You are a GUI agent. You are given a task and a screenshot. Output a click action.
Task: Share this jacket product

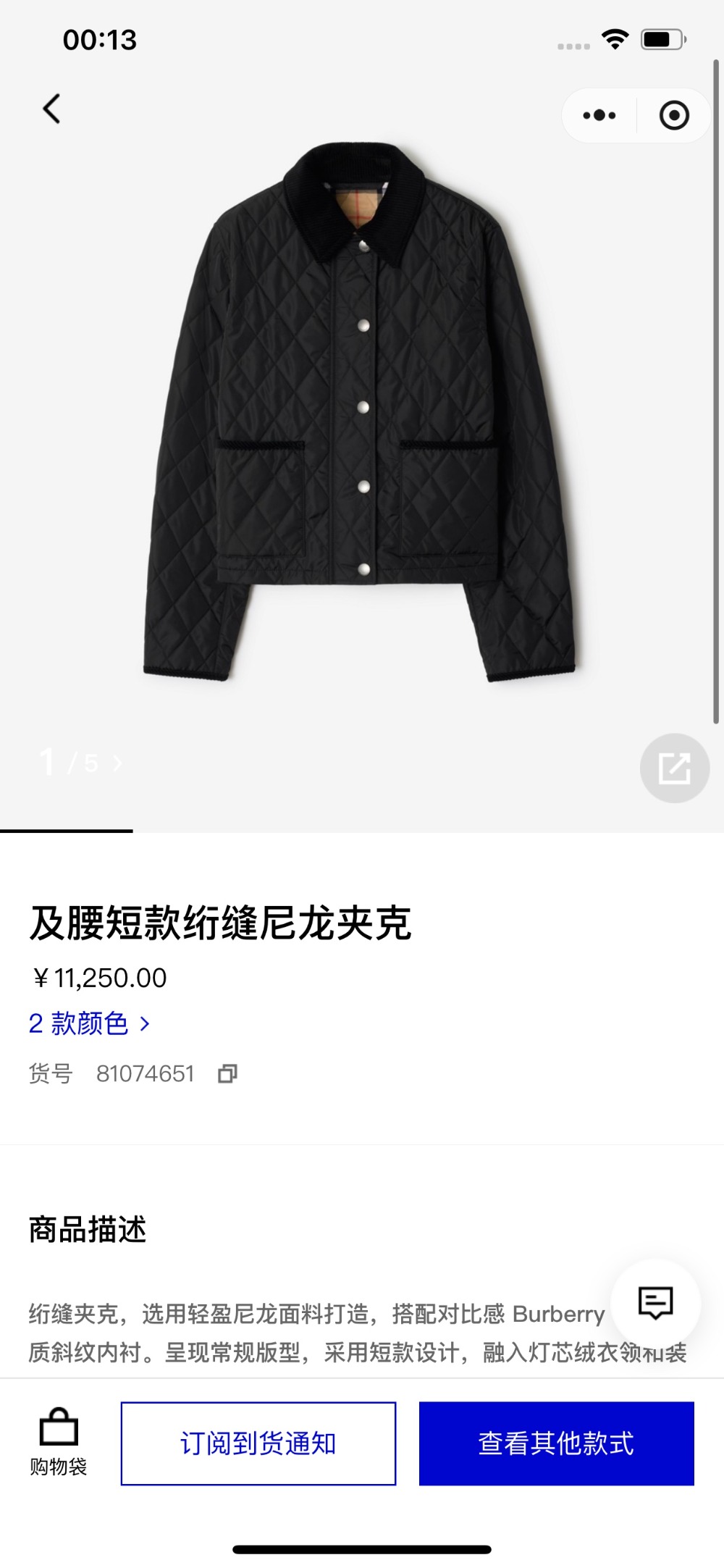coord(674,768)
